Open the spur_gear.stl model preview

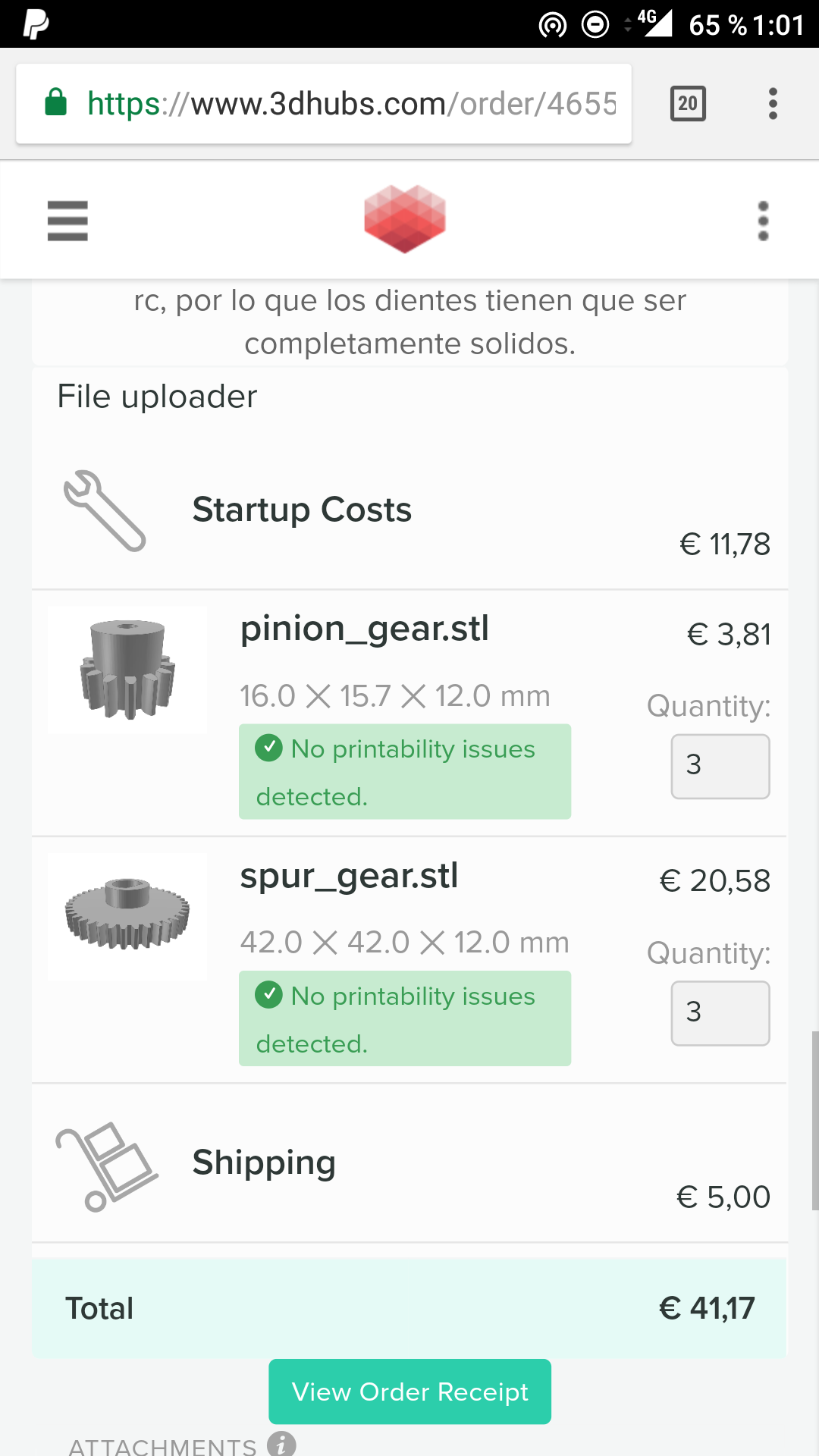[127, 916]
